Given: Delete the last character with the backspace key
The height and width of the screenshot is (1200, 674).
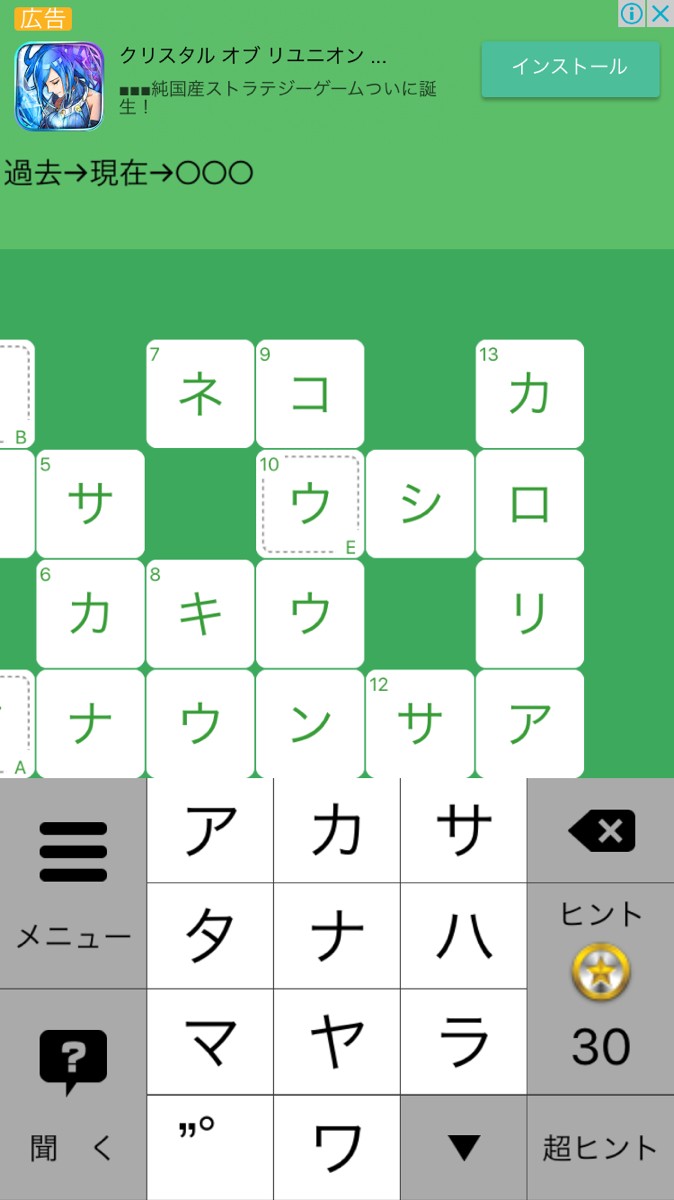Looking at the screenshot, I should click(601, 831).
